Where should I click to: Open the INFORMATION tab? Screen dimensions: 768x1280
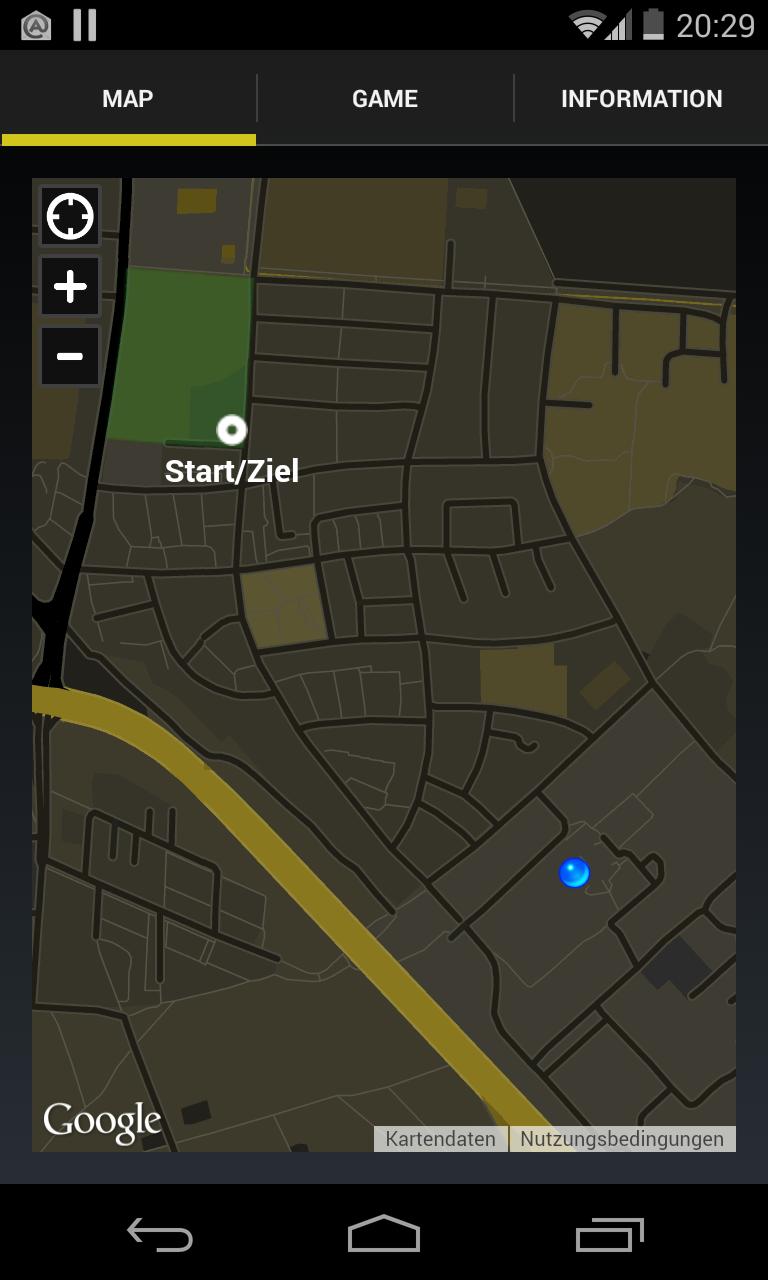click(639, 98)
